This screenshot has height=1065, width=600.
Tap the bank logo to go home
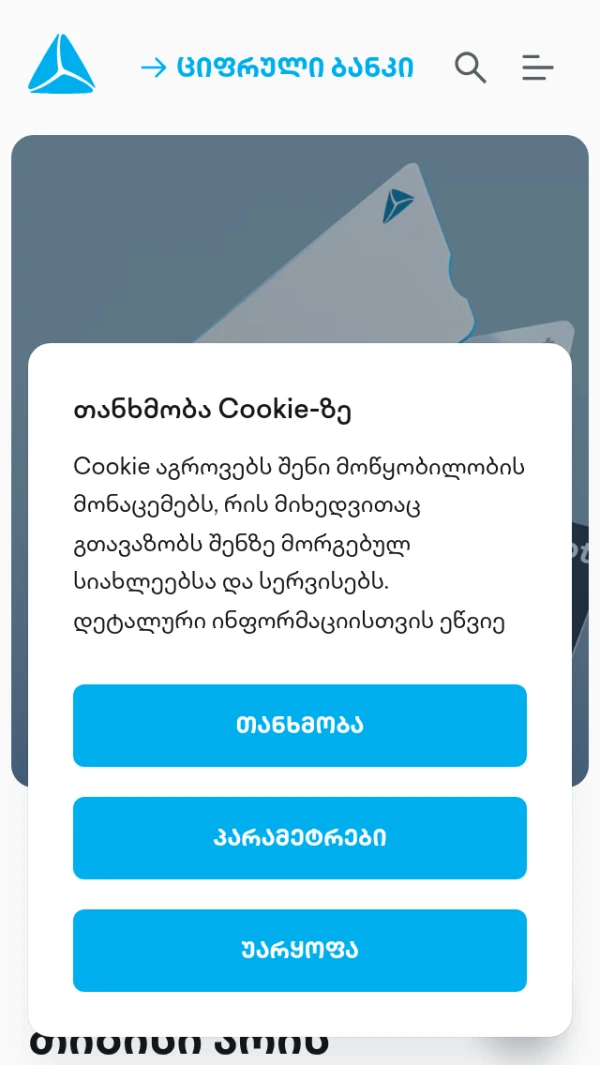click(x=62, y=65)
